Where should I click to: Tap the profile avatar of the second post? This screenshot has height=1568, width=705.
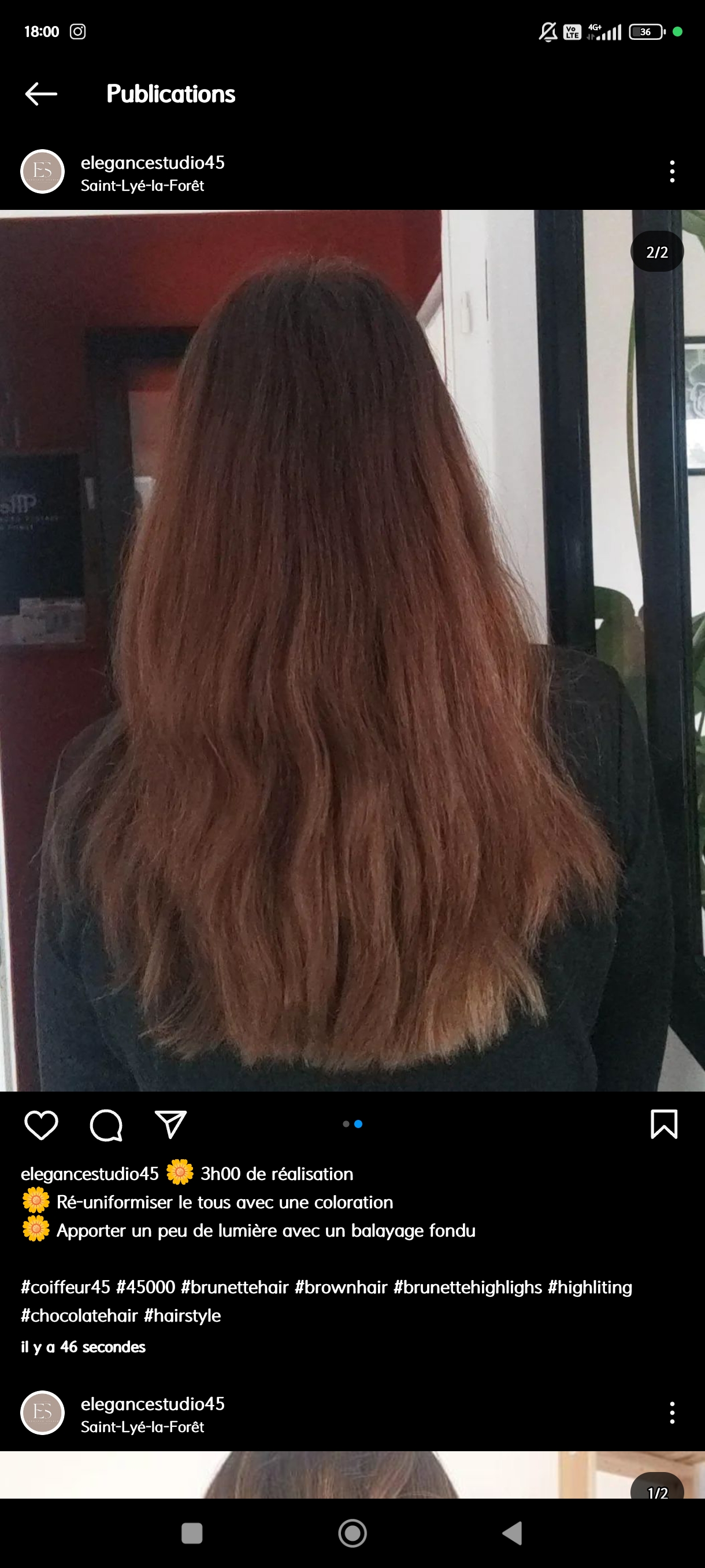(x=43, y=1413)
